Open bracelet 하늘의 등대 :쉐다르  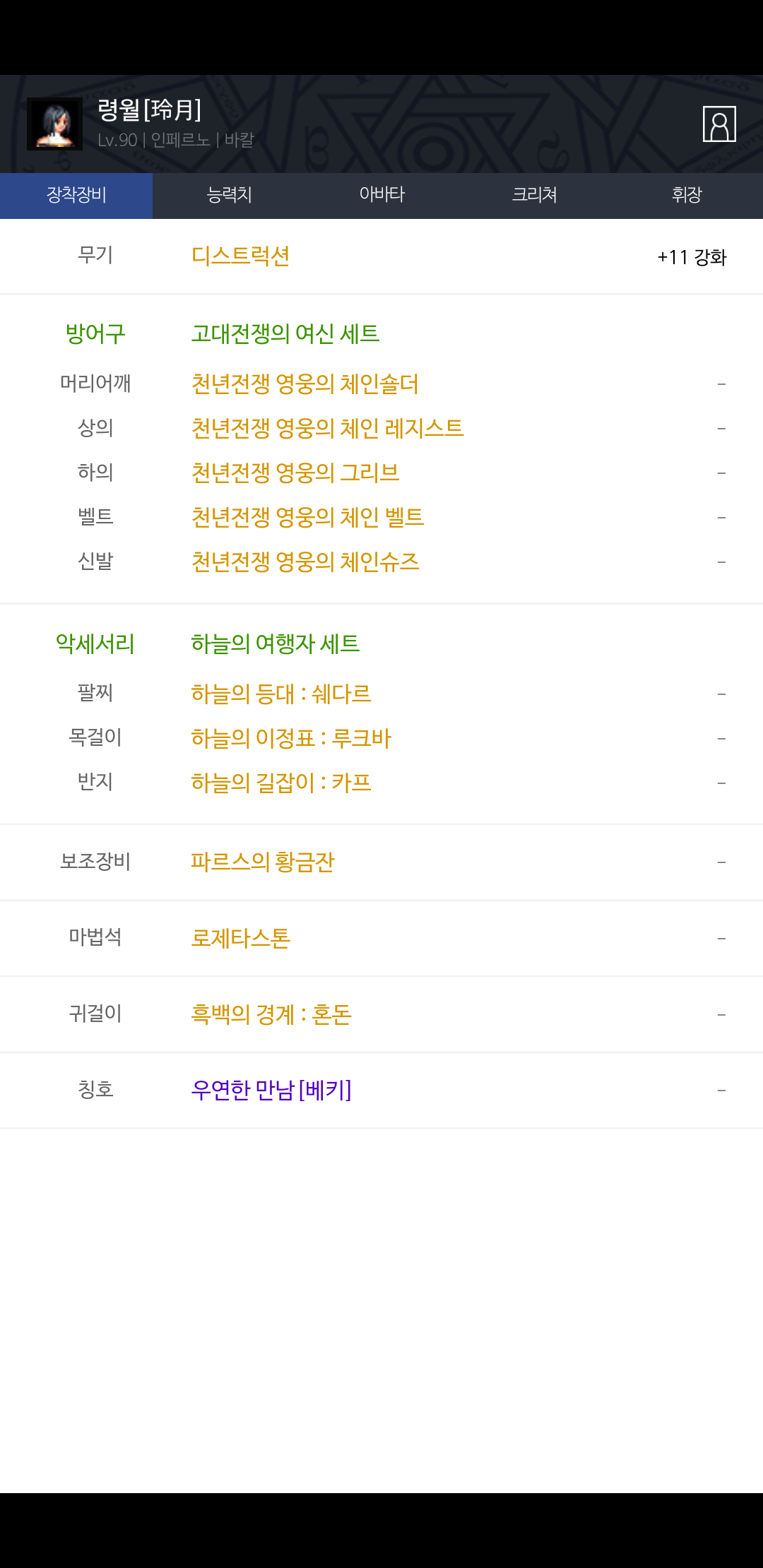click(x=280, y=694)
